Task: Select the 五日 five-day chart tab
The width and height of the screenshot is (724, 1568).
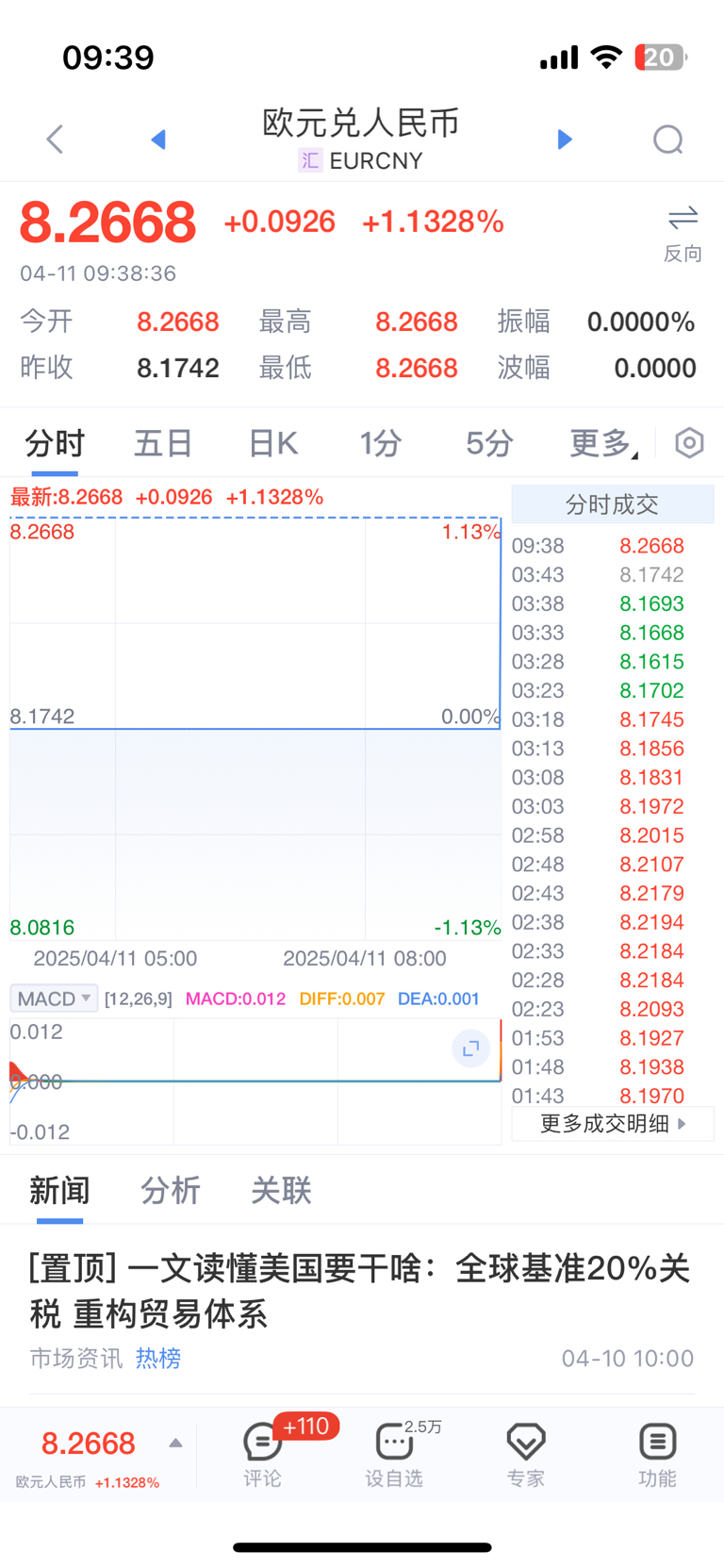Action: (x=163, y=442)
